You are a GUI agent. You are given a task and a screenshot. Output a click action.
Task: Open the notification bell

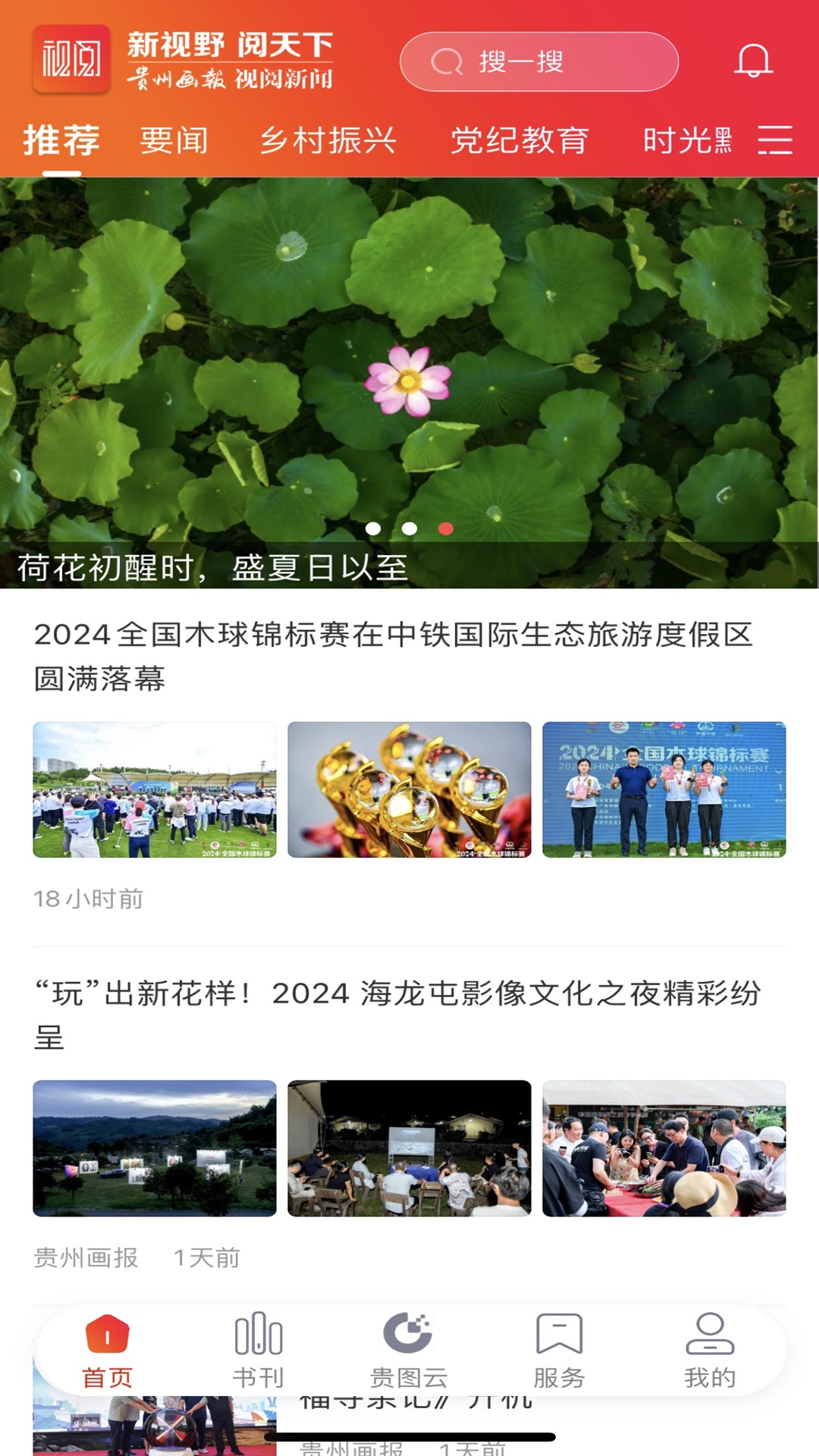(x=753, y=62)
